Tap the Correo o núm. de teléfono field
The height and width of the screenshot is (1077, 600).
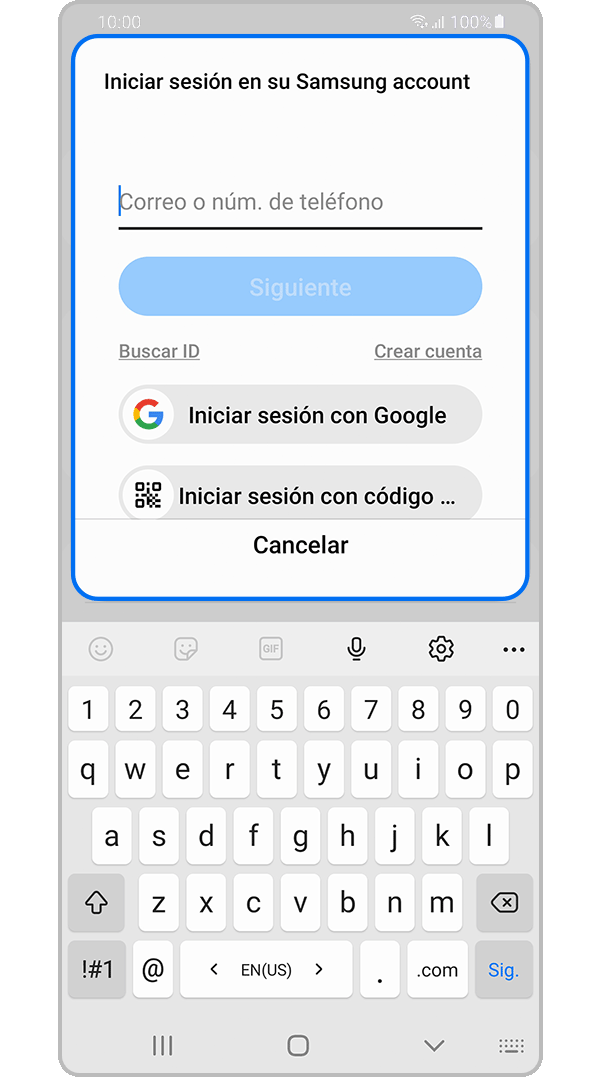click(300, 202)
